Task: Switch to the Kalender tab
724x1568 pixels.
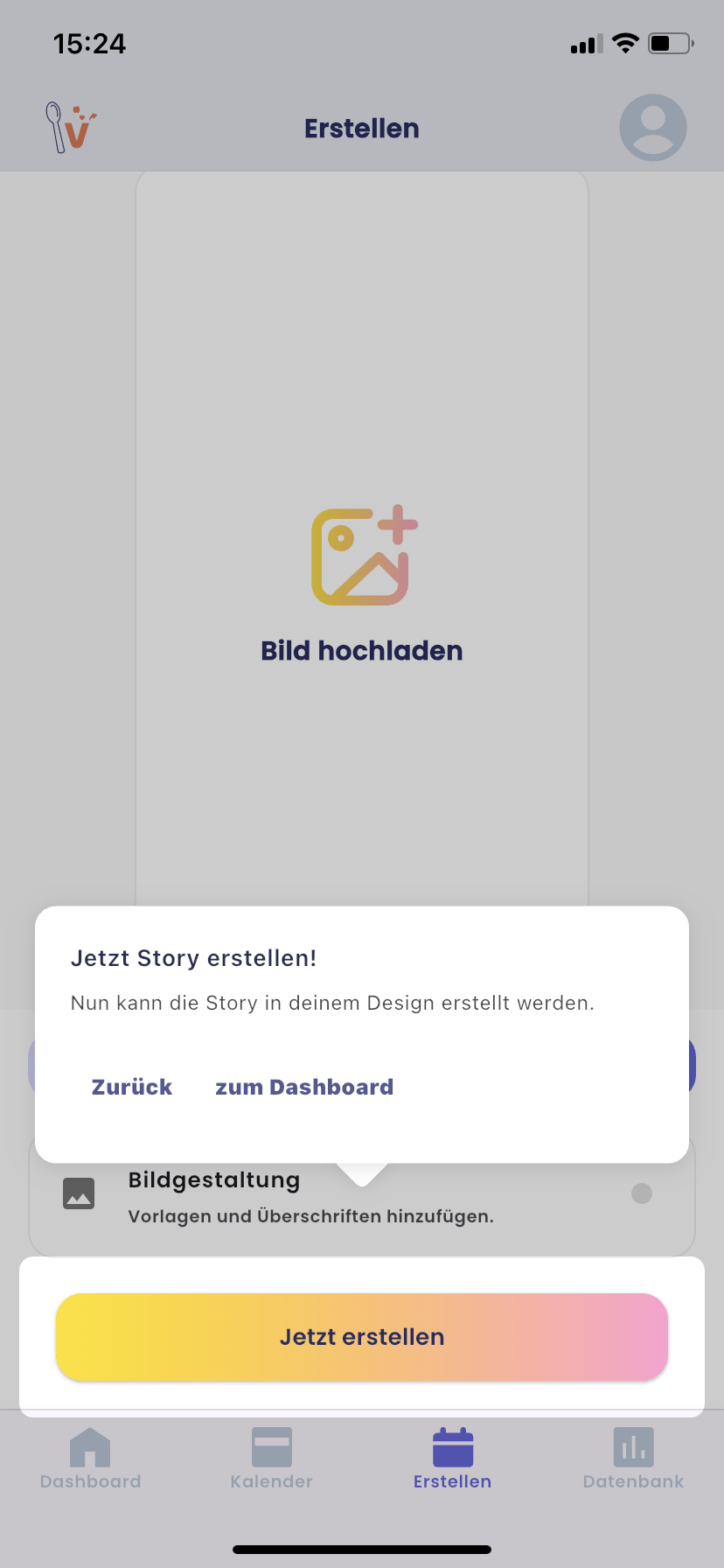Action: click(271, 1458)
